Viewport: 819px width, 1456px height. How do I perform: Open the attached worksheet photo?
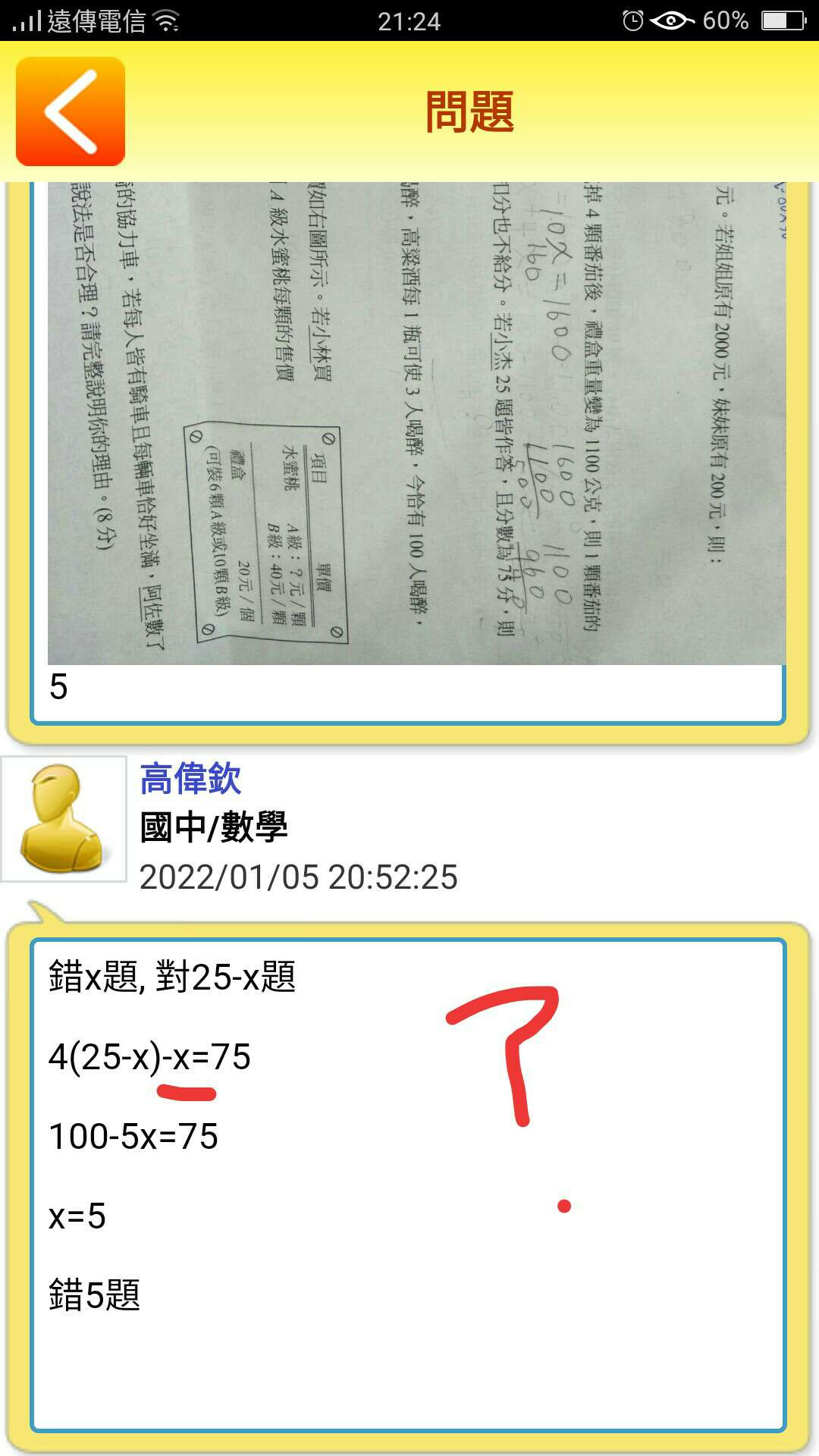point(416,423)
